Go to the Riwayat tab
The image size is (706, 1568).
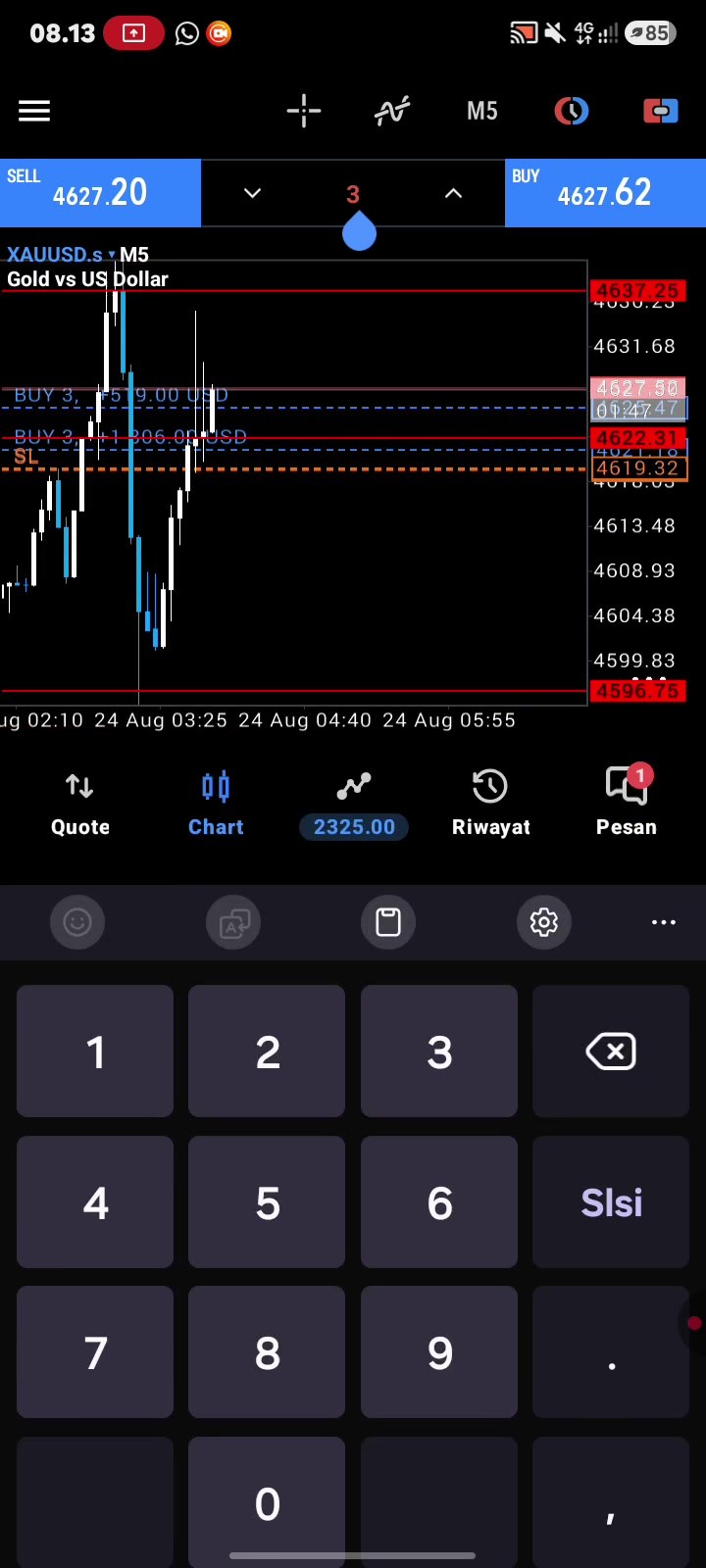490,805
